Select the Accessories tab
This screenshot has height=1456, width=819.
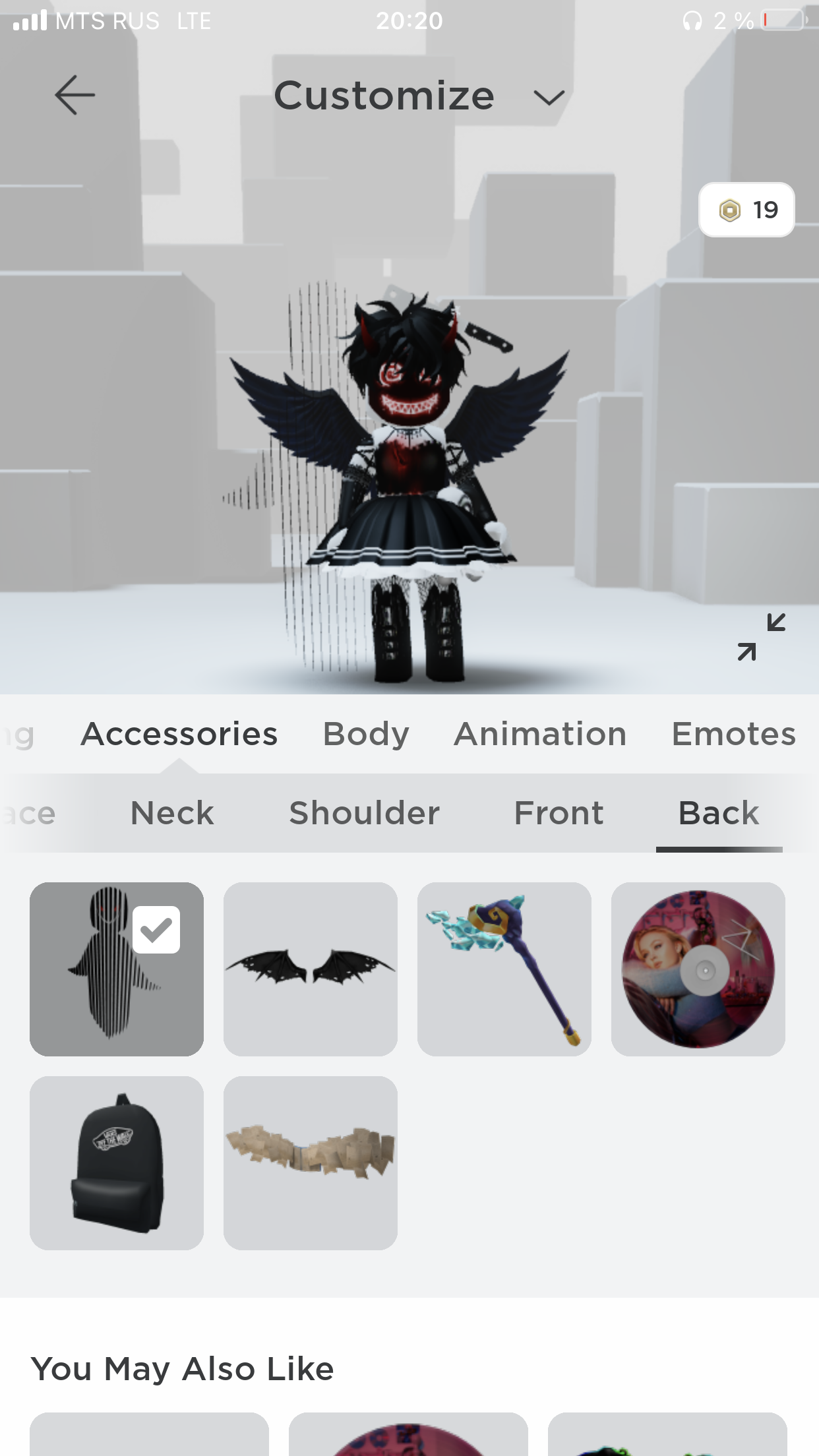[179, 734]
